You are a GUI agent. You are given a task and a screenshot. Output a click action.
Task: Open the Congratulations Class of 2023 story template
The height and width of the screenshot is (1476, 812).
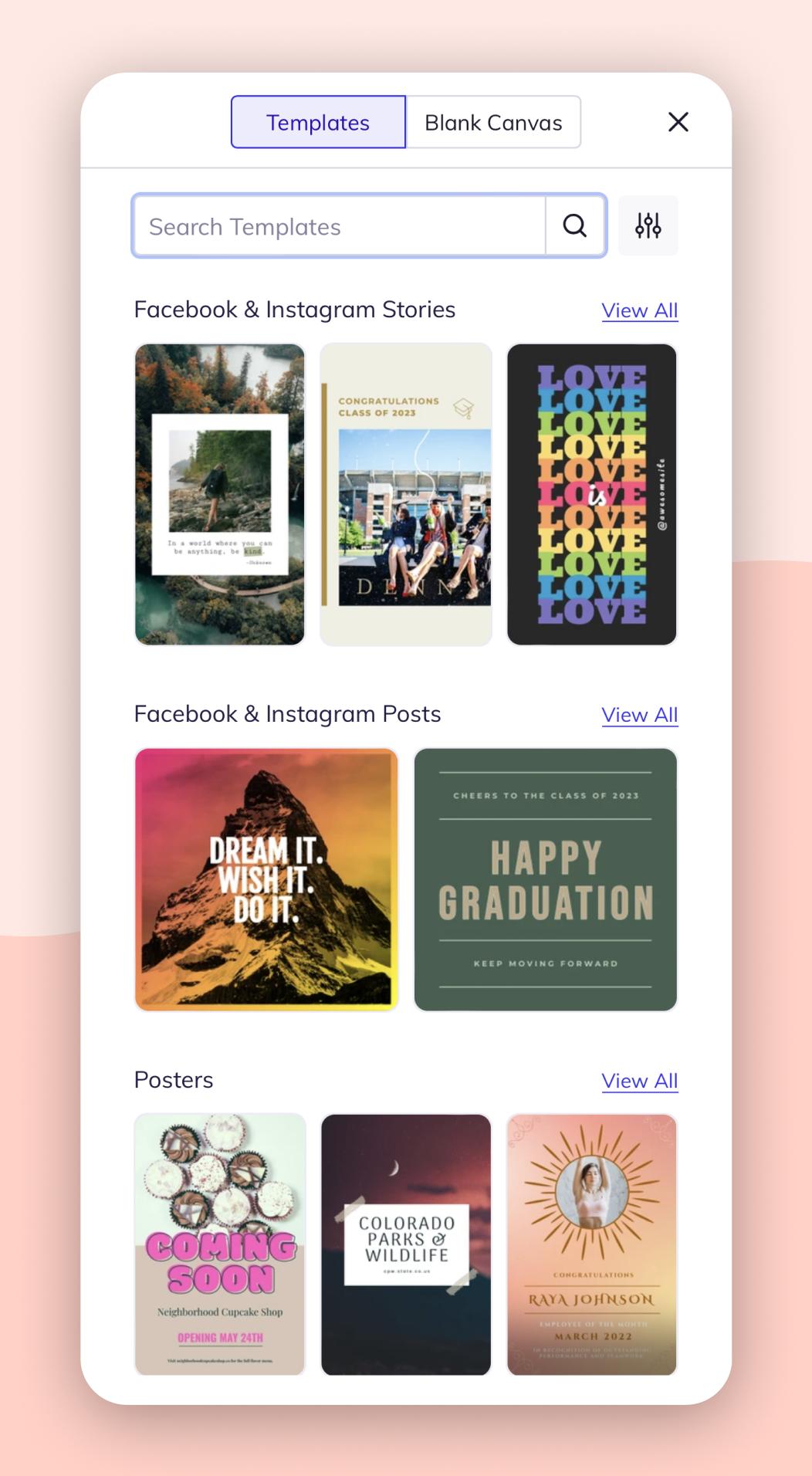tap(405, 494)
